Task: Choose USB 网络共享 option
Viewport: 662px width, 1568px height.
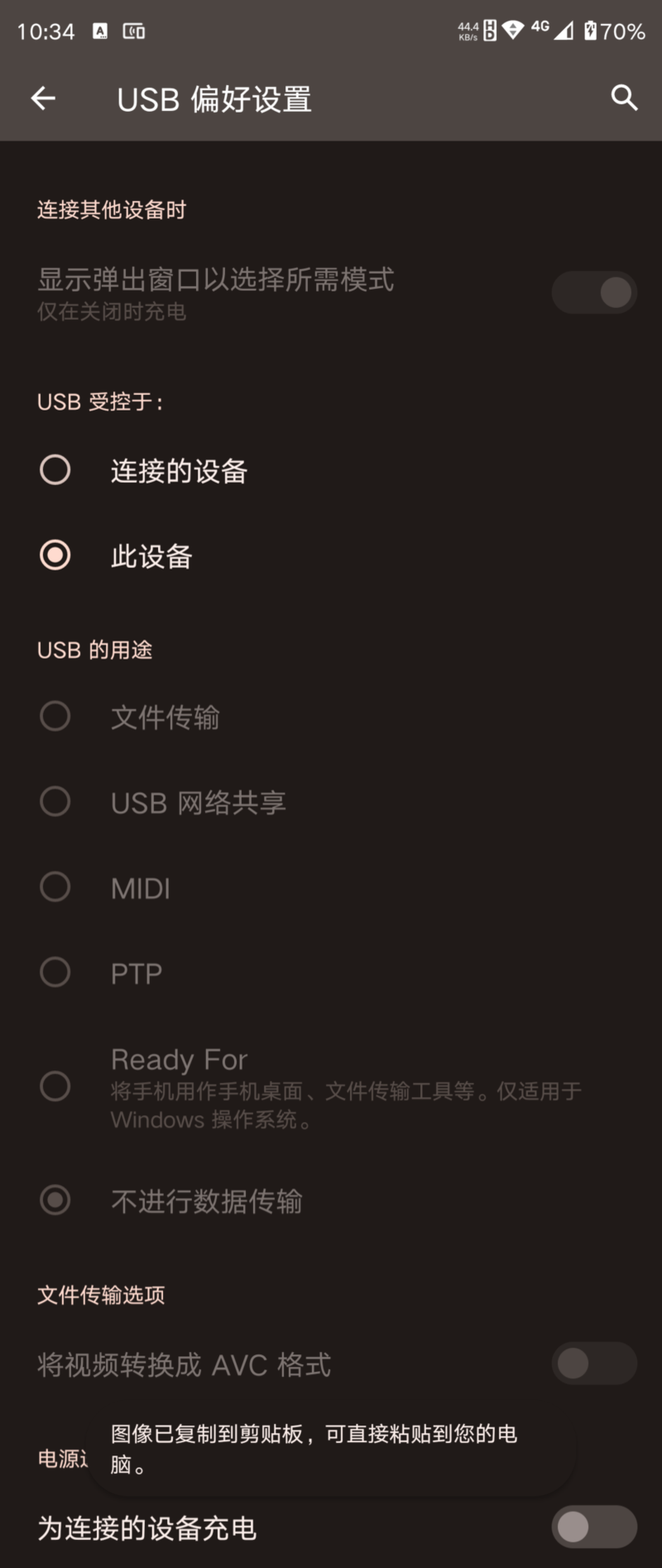Action: point(55,802)
